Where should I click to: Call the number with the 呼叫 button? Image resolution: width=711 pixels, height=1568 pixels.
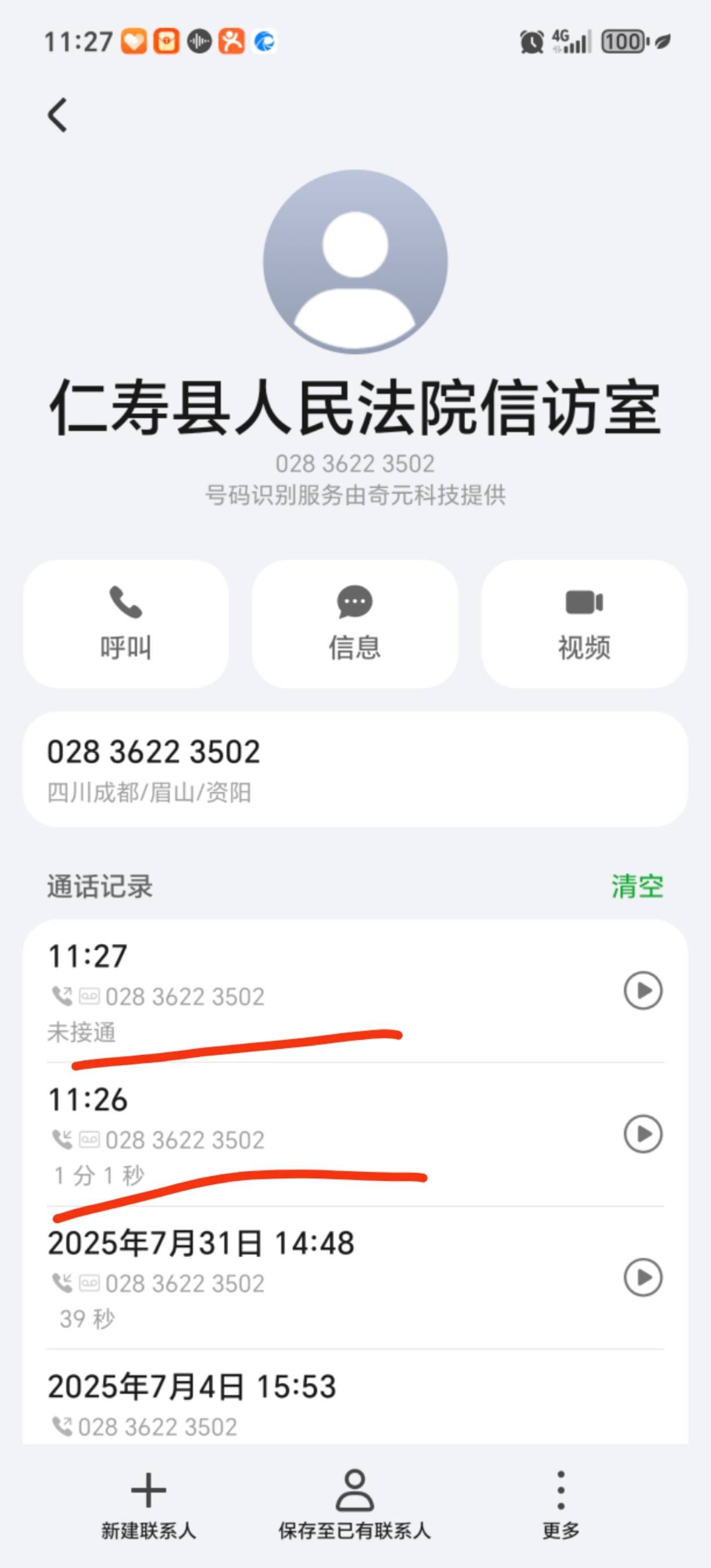coord(126,624)
